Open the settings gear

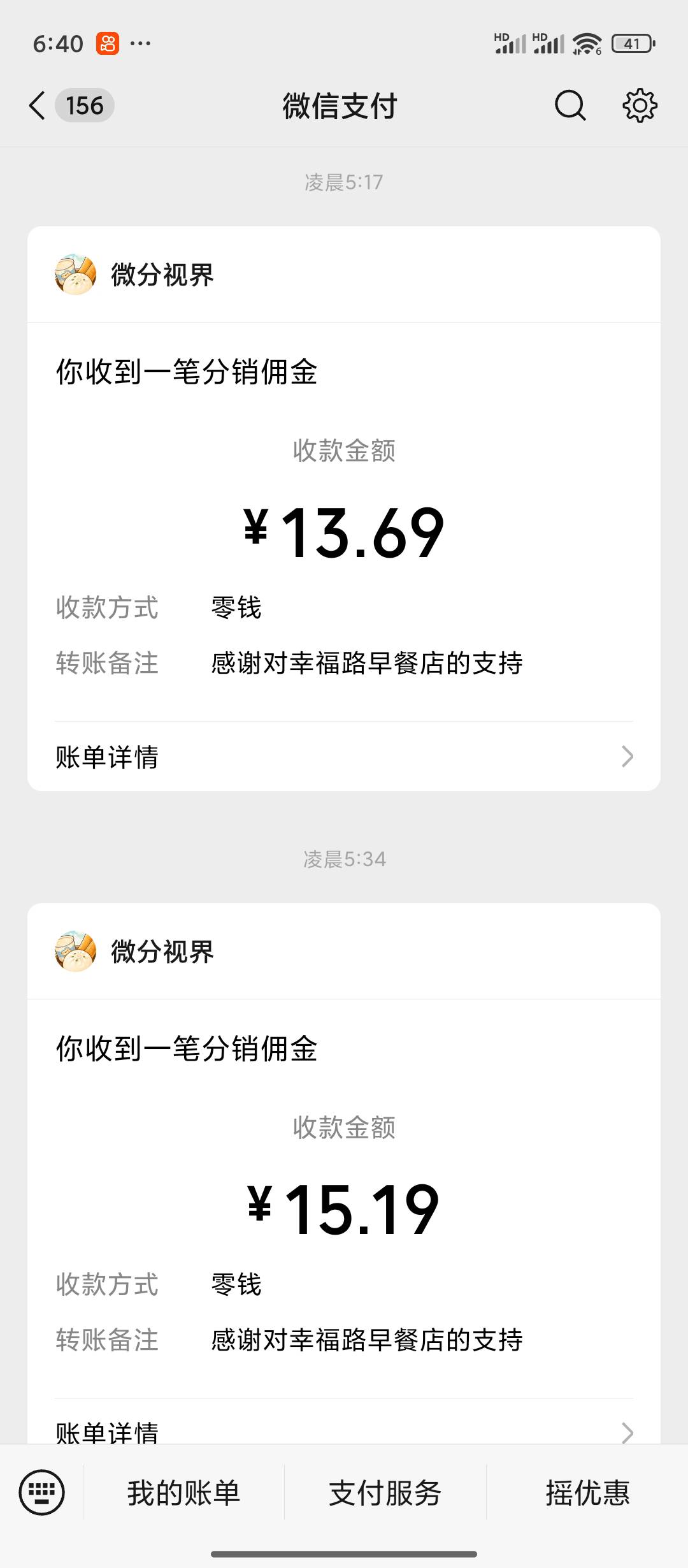(x=640, y=105)
